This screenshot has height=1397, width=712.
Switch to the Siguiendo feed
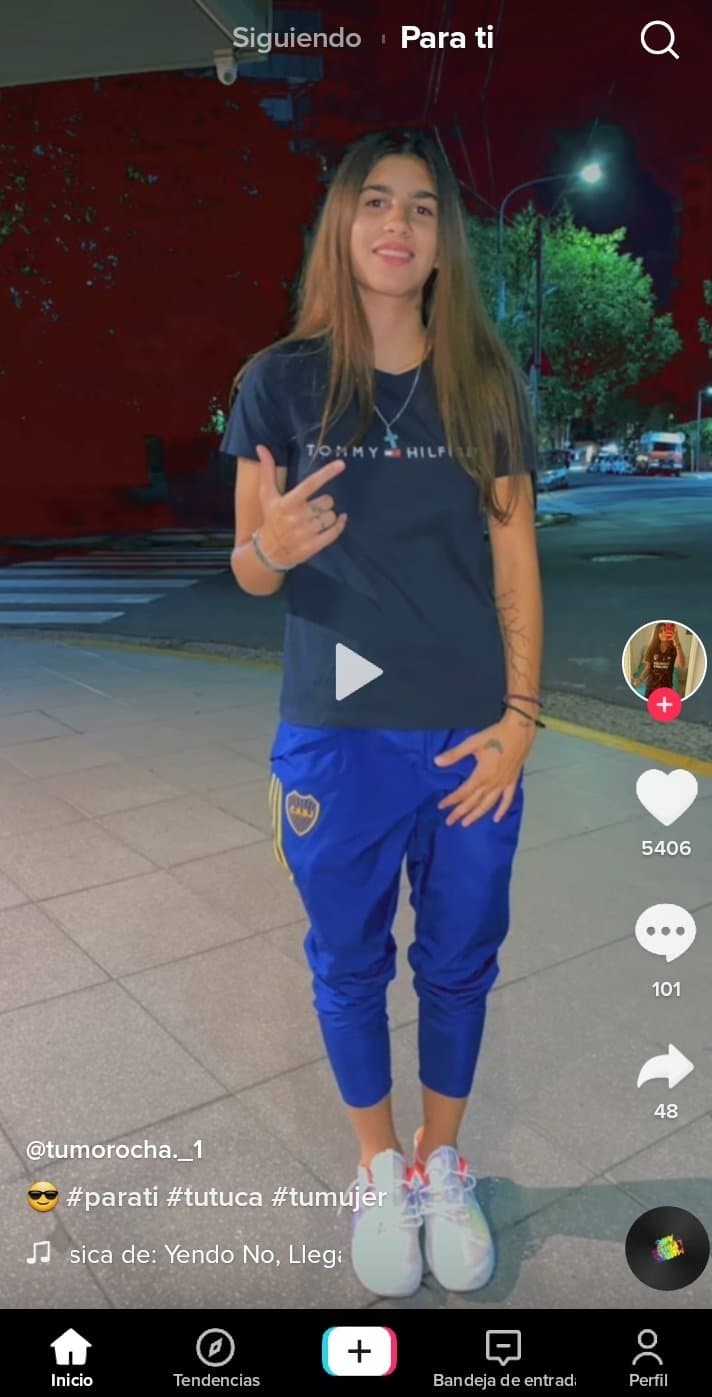(296, 38)
